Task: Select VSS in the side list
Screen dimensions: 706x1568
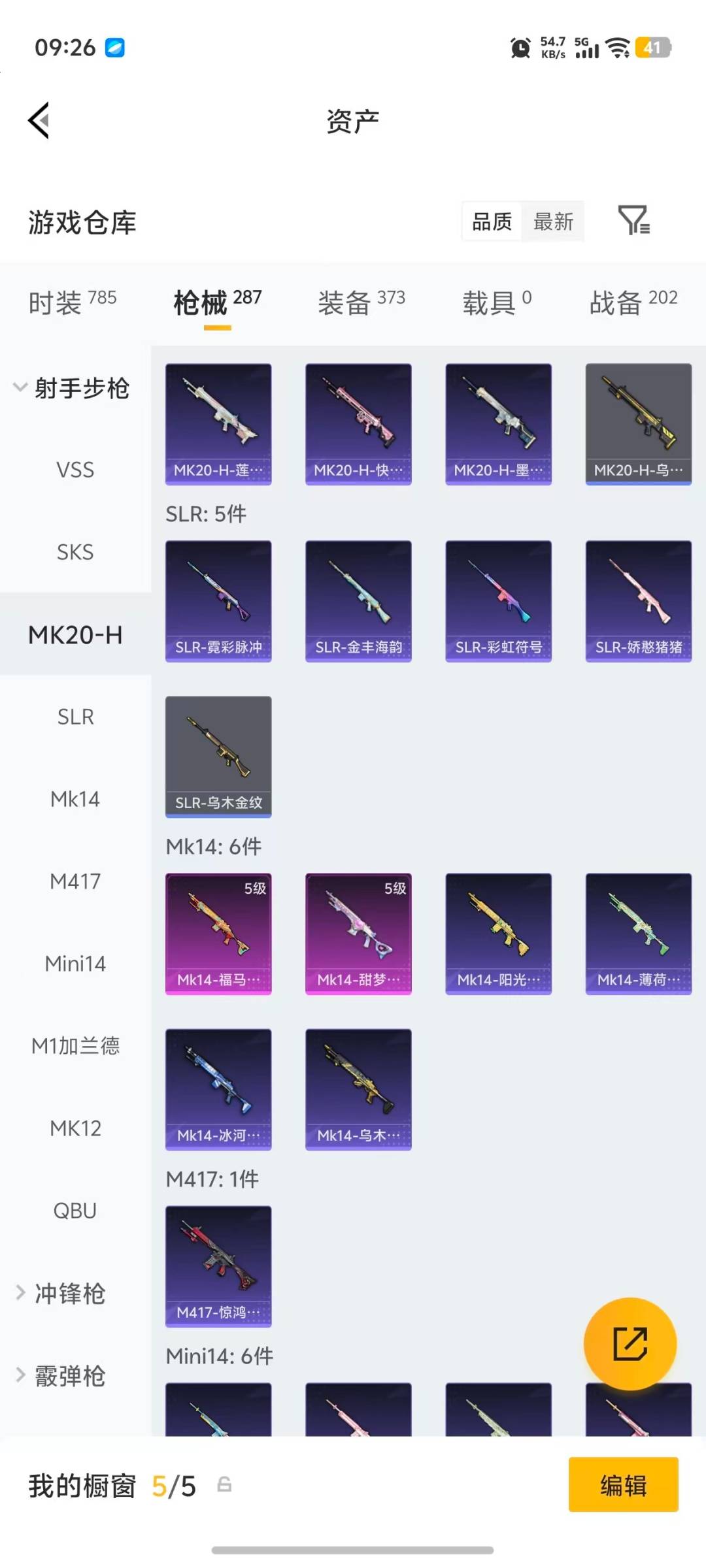Action: click(75, 470)
